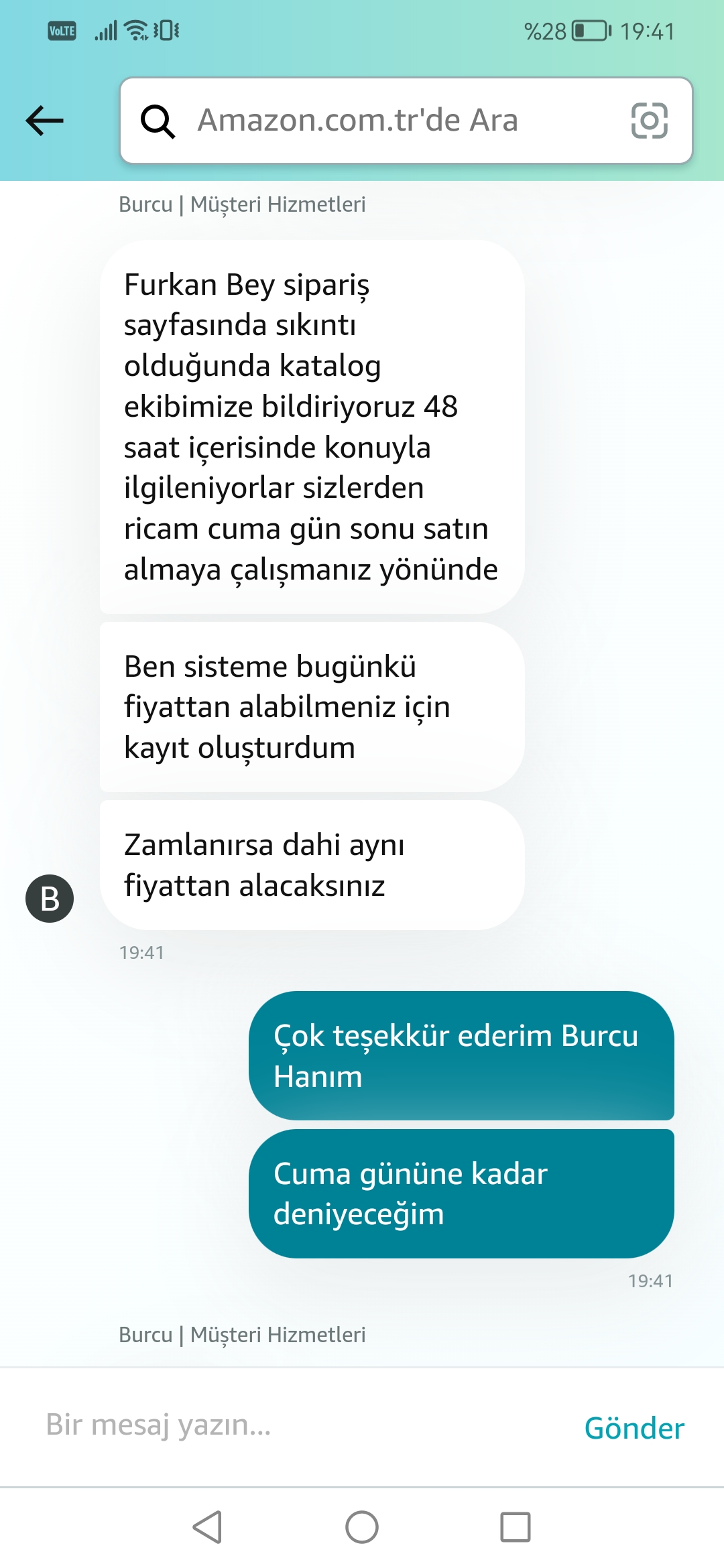Open the Amazon.com.tr search box
This screenshot has height=1568, width=724.
(x=375, y=121)
